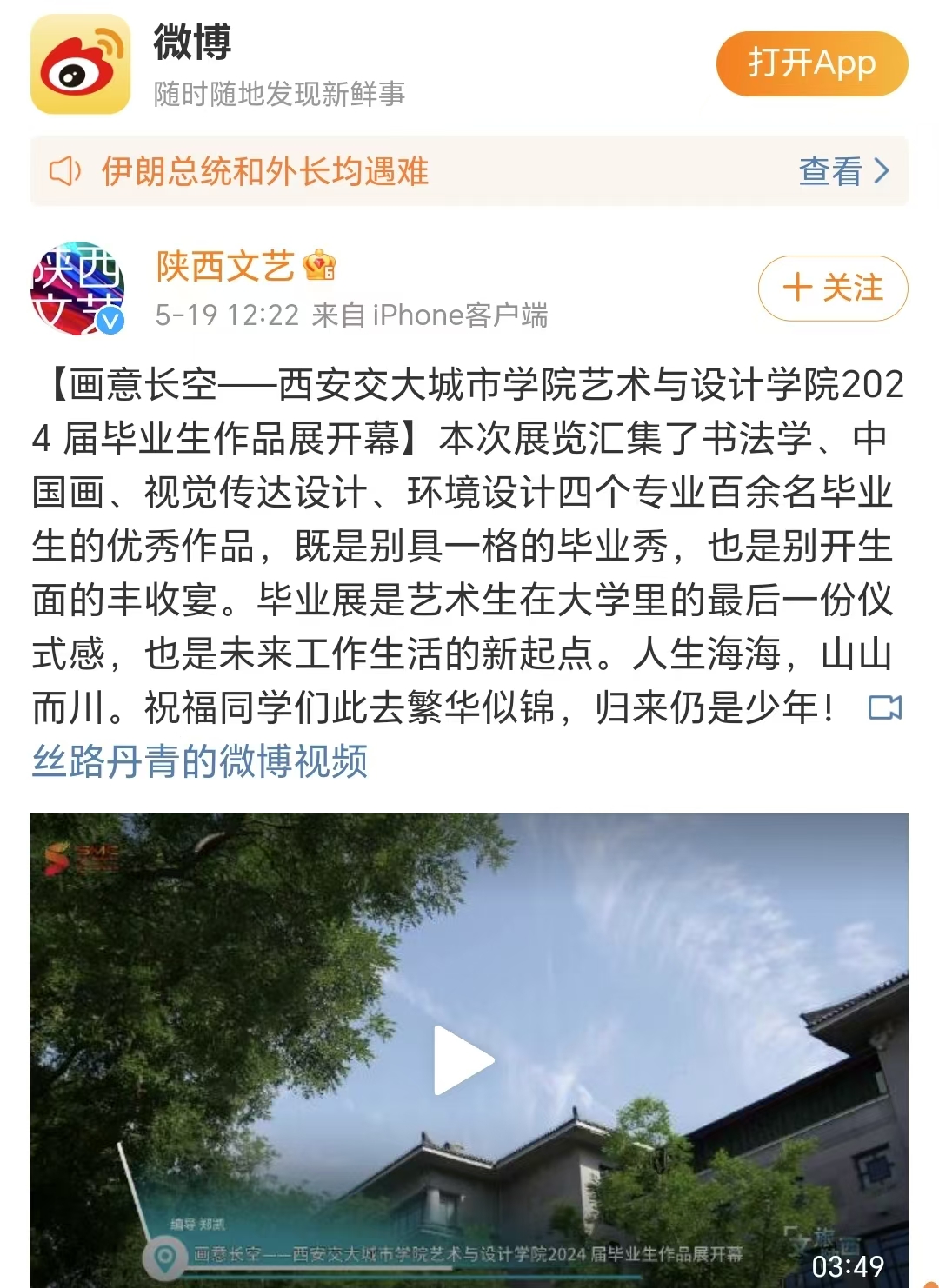Viewport: 939px width, 1288px height.
Task: Open the 伊朗总统和外长均遇难 trending banner
Action: 265,171
